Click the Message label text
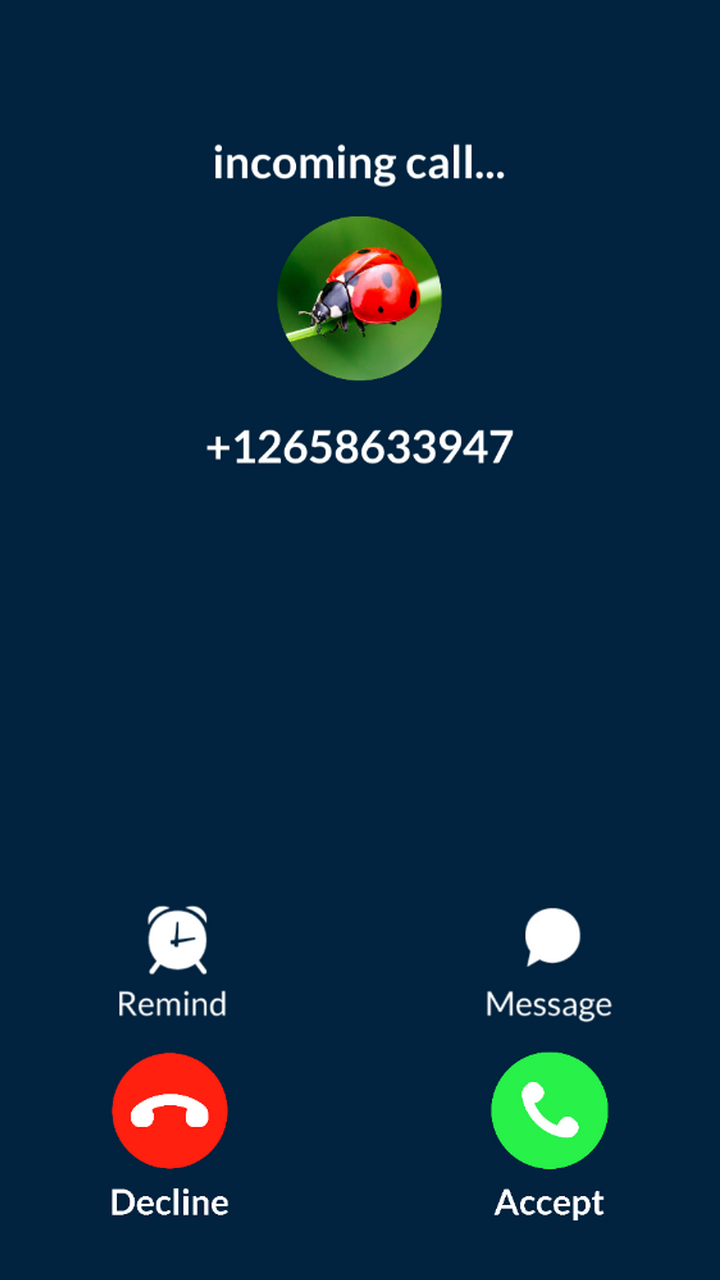 point(549,1004)
